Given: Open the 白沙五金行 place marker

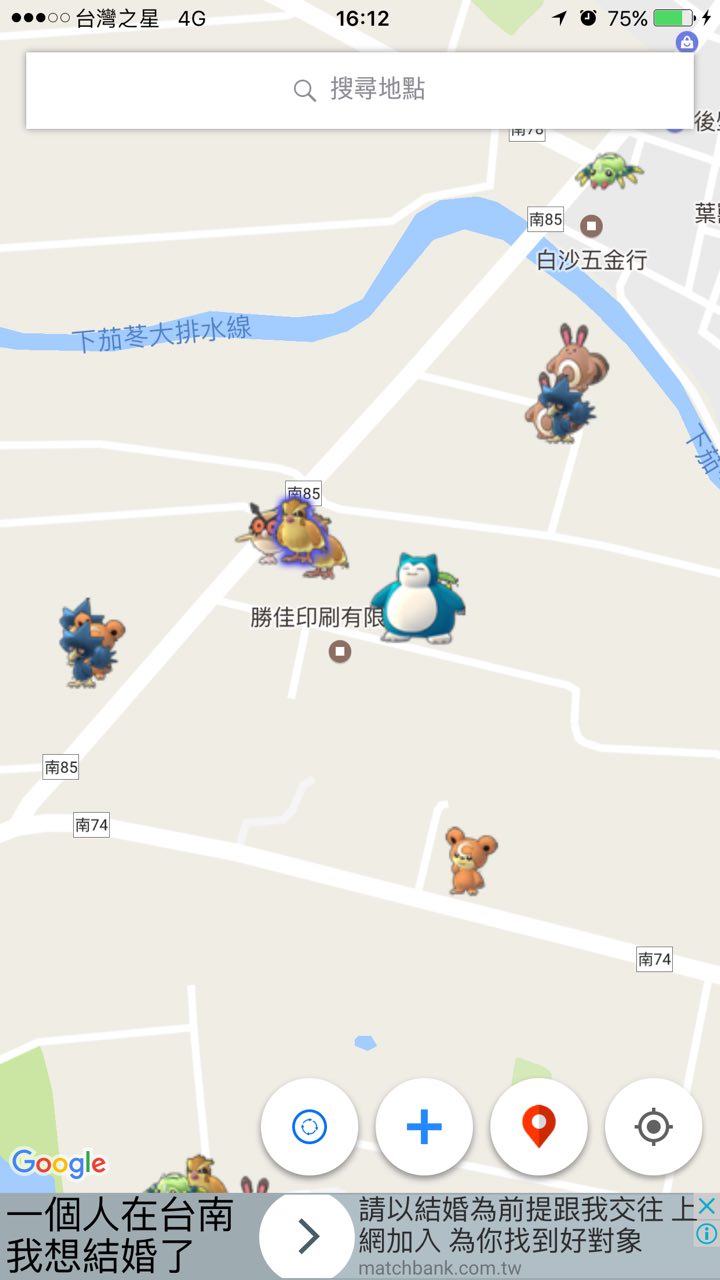Looking at the screenshot, I should click(x=592, y=226).
